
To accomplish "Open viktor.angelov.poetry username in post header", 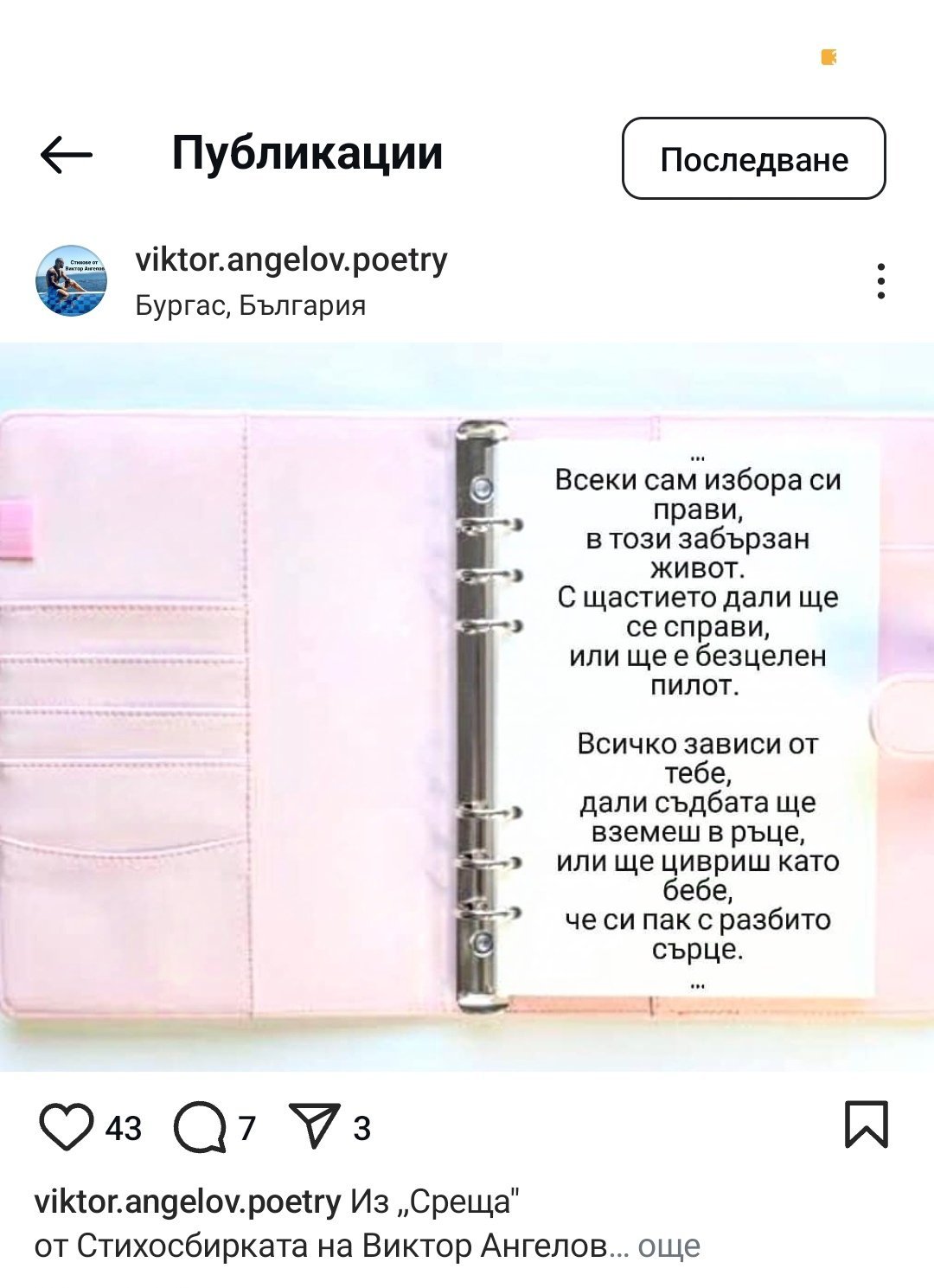I will point(291,260).
